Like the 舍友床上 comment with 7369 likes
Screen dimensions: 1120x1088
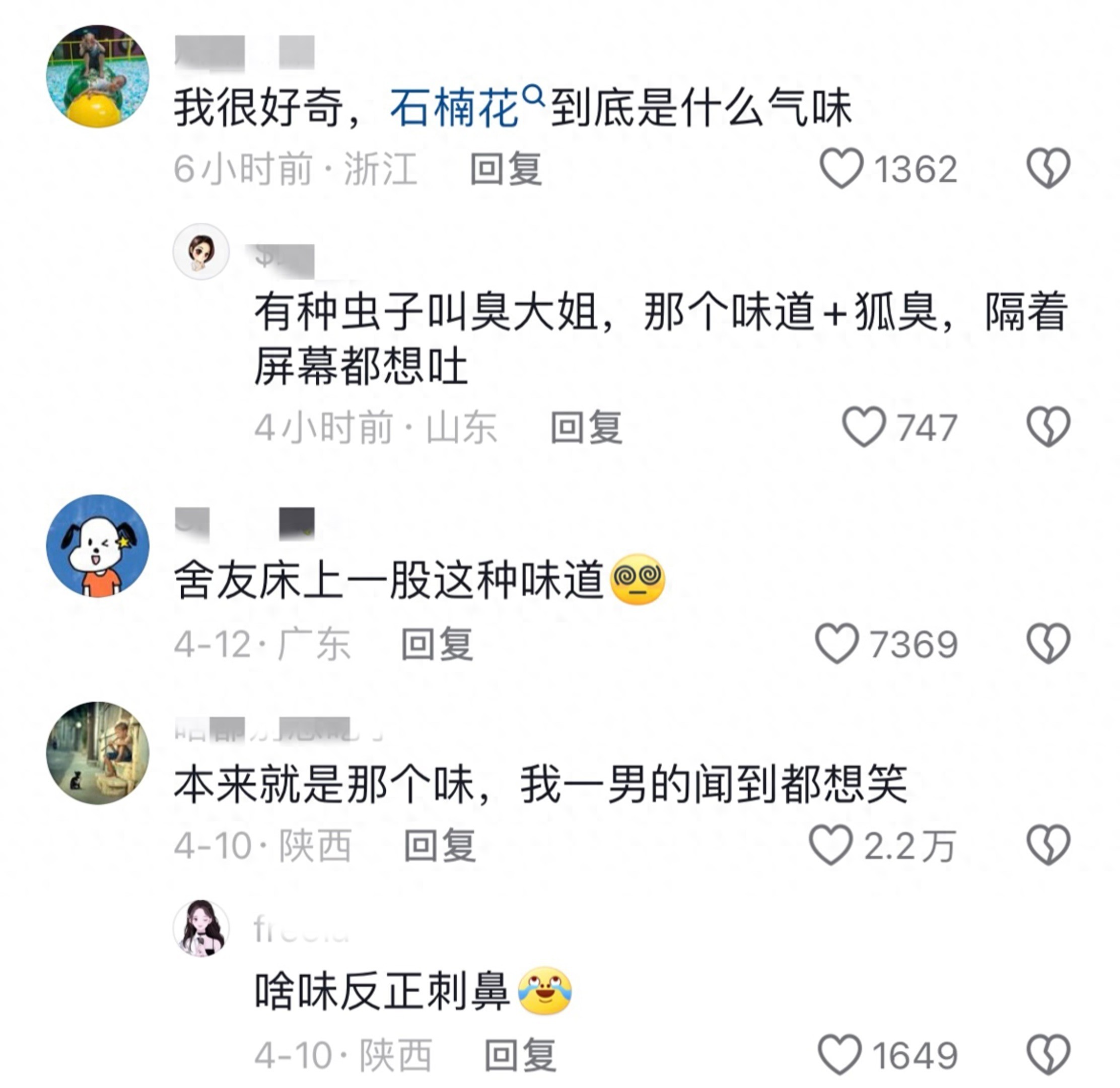click(836, 643)
